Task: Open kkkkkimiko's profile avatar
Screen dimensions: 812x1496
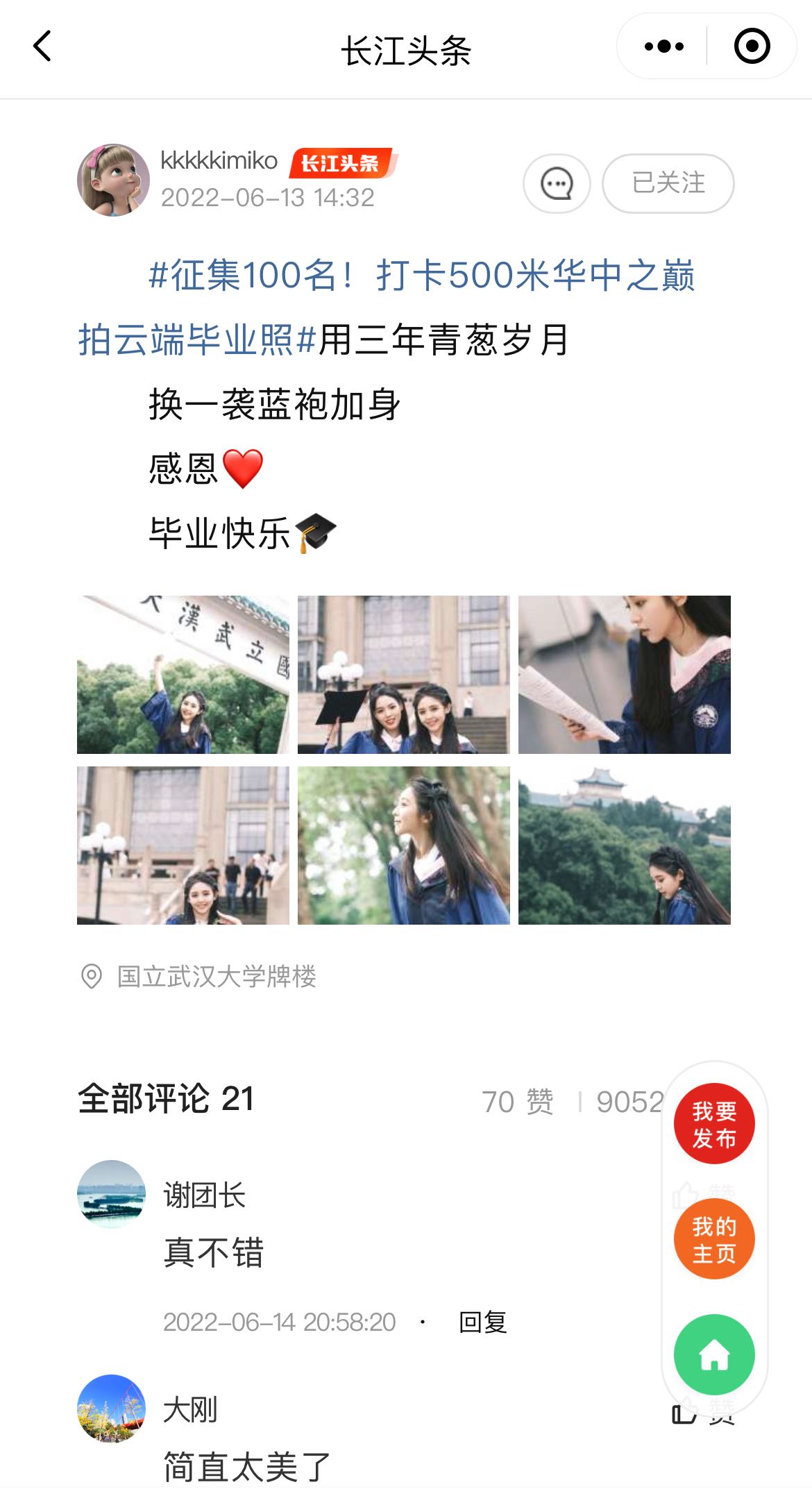Action: click(113, 180)
